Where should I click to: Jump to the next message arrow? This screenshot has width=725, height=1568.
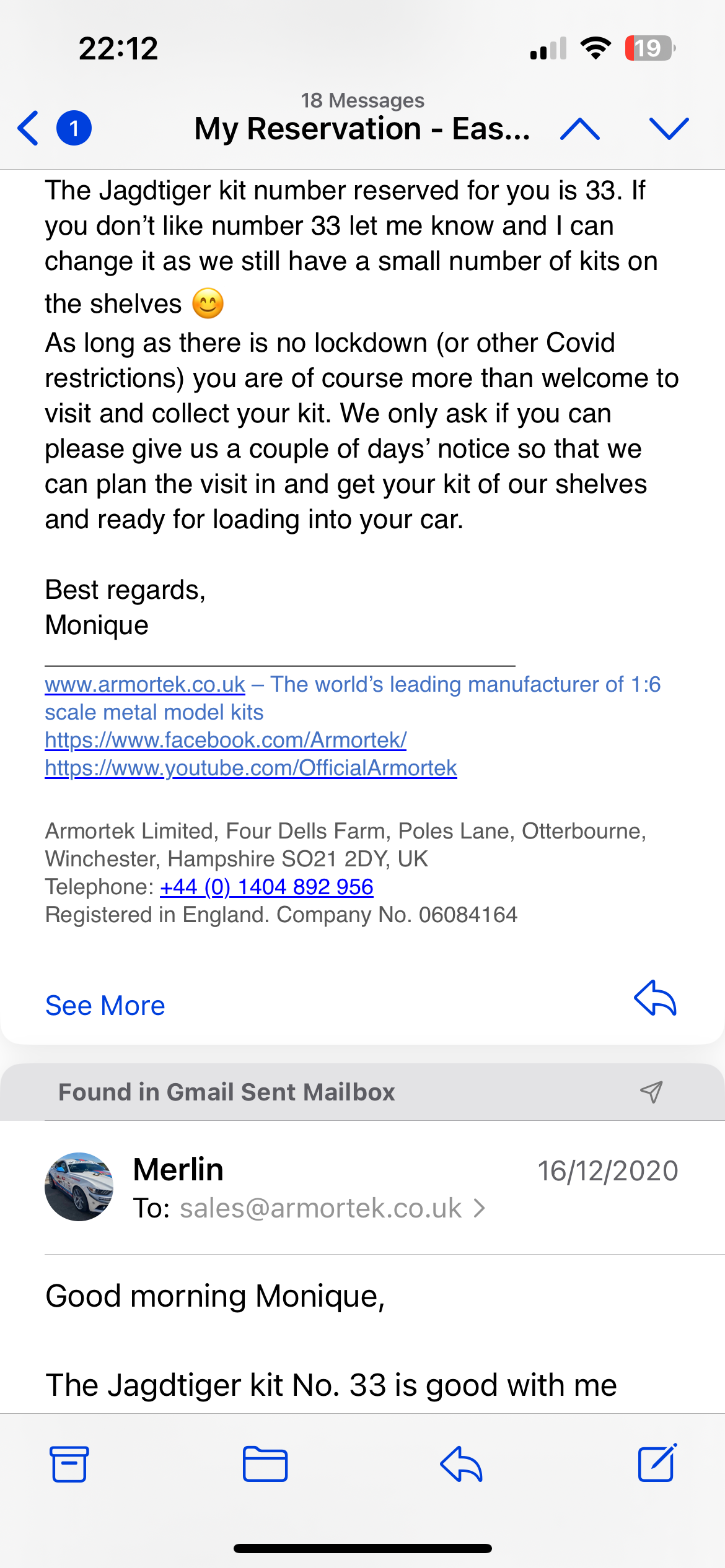click(x=669, y=129)
